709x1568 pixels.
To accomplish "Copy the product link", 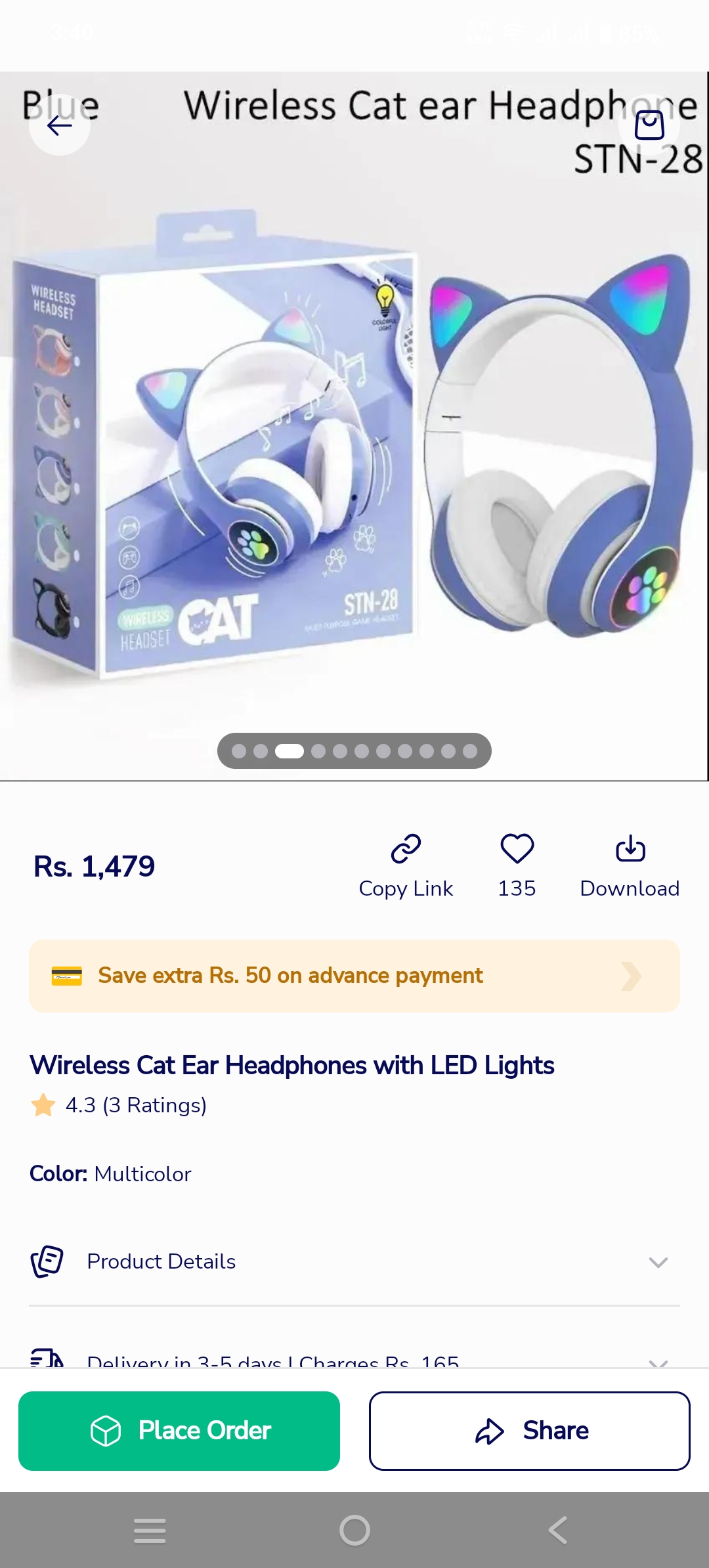I will pyautogui.click(x=406, y=866).
